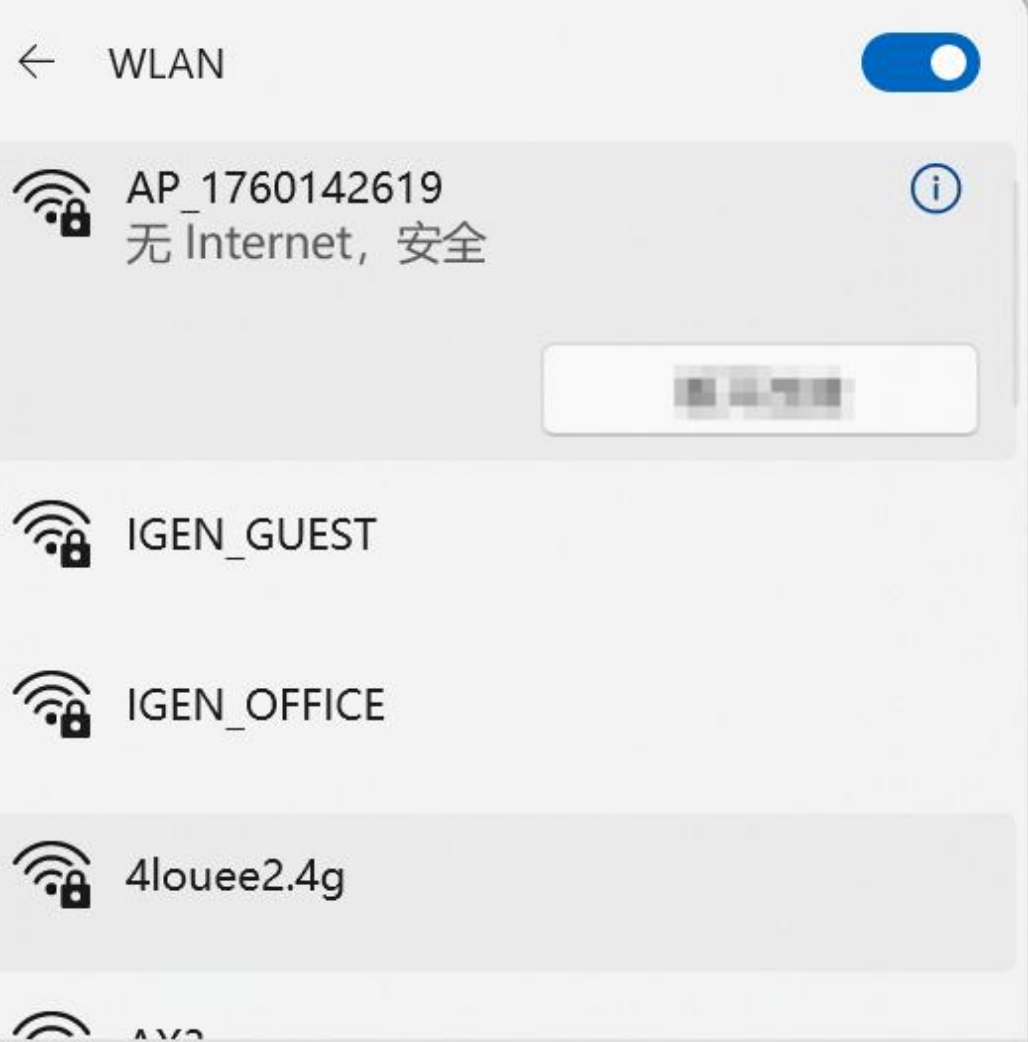Tap the button under AP_1760142619
The height and width of the screenshot is (1042, 1028).
pyautogui.click(x=759, y=390)
